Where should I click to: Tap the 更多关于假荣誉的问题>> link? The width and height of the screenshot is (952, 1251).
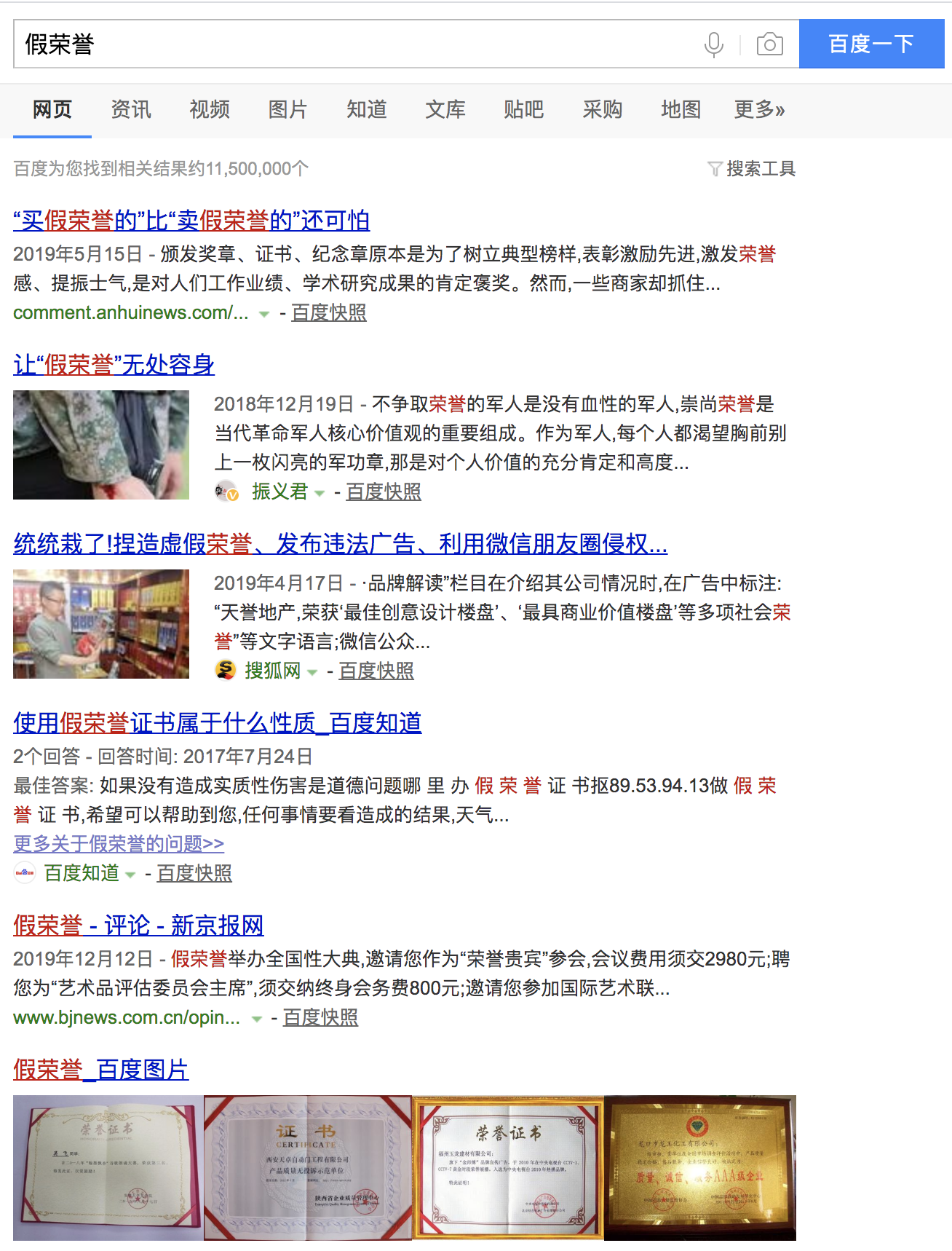(119, 844)
